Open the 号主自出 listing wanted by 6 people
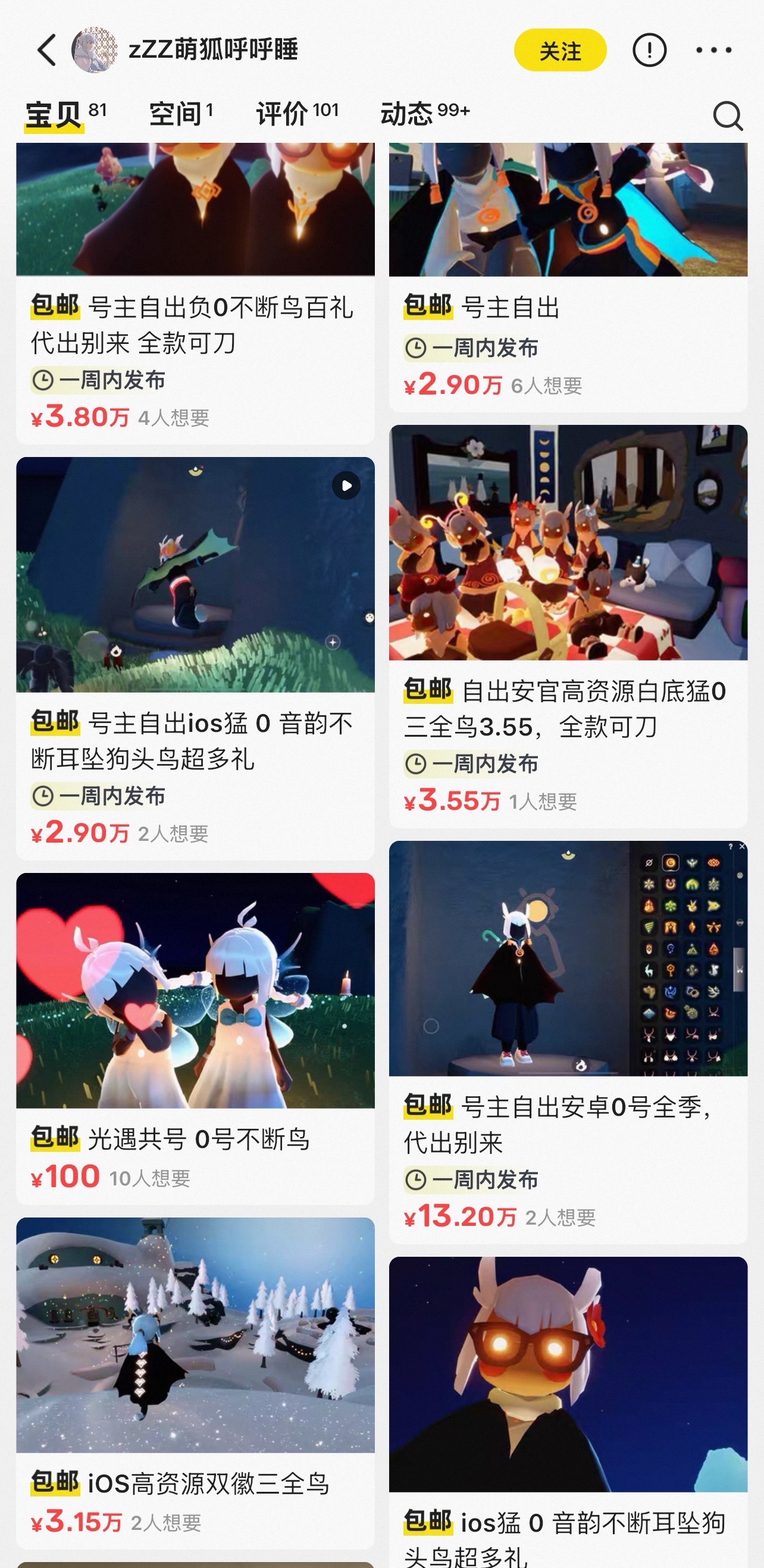Screen dimensions: 764x1568 (568, 277)
